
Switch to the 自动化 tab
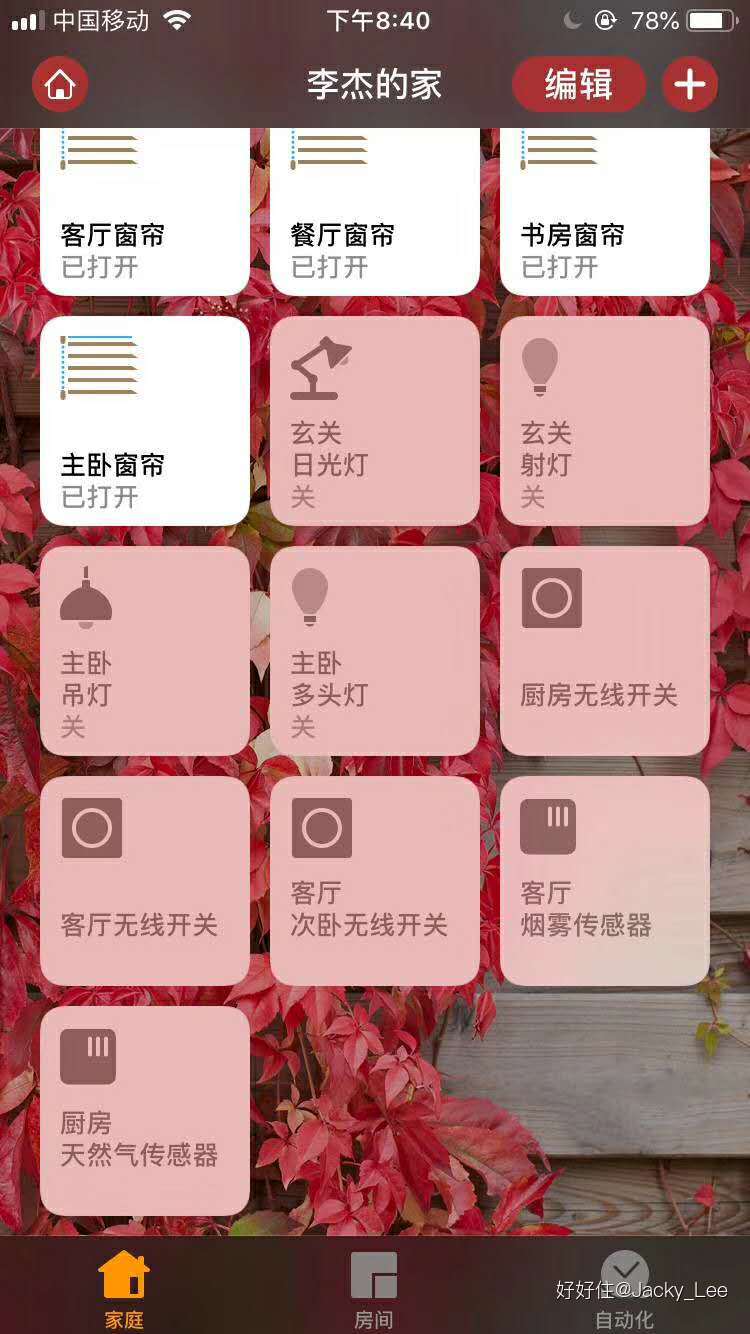point(624,1290)
